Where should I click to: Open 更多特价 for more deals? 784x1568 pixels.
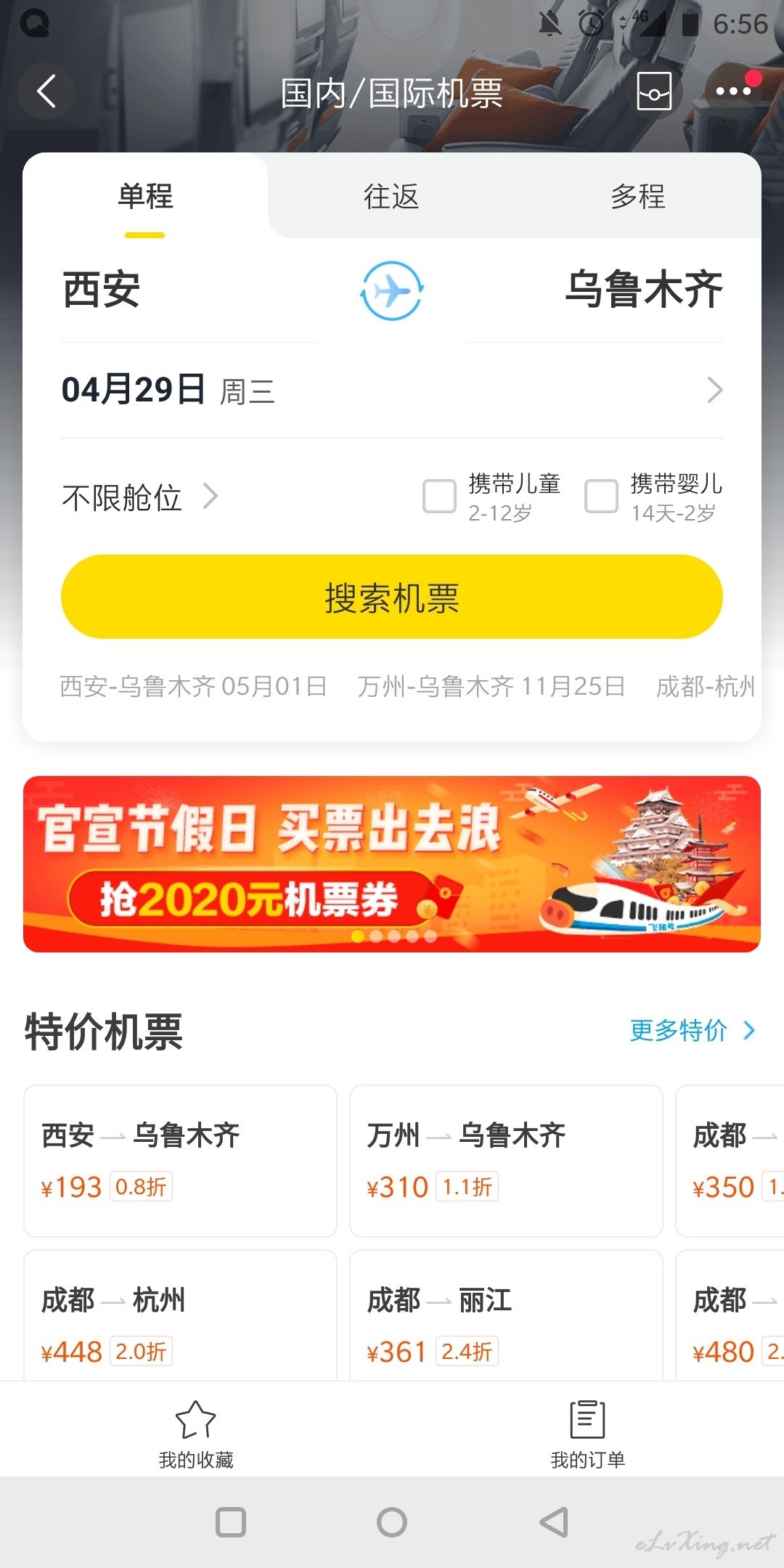pyautogui.click(x=693, y=1030)
